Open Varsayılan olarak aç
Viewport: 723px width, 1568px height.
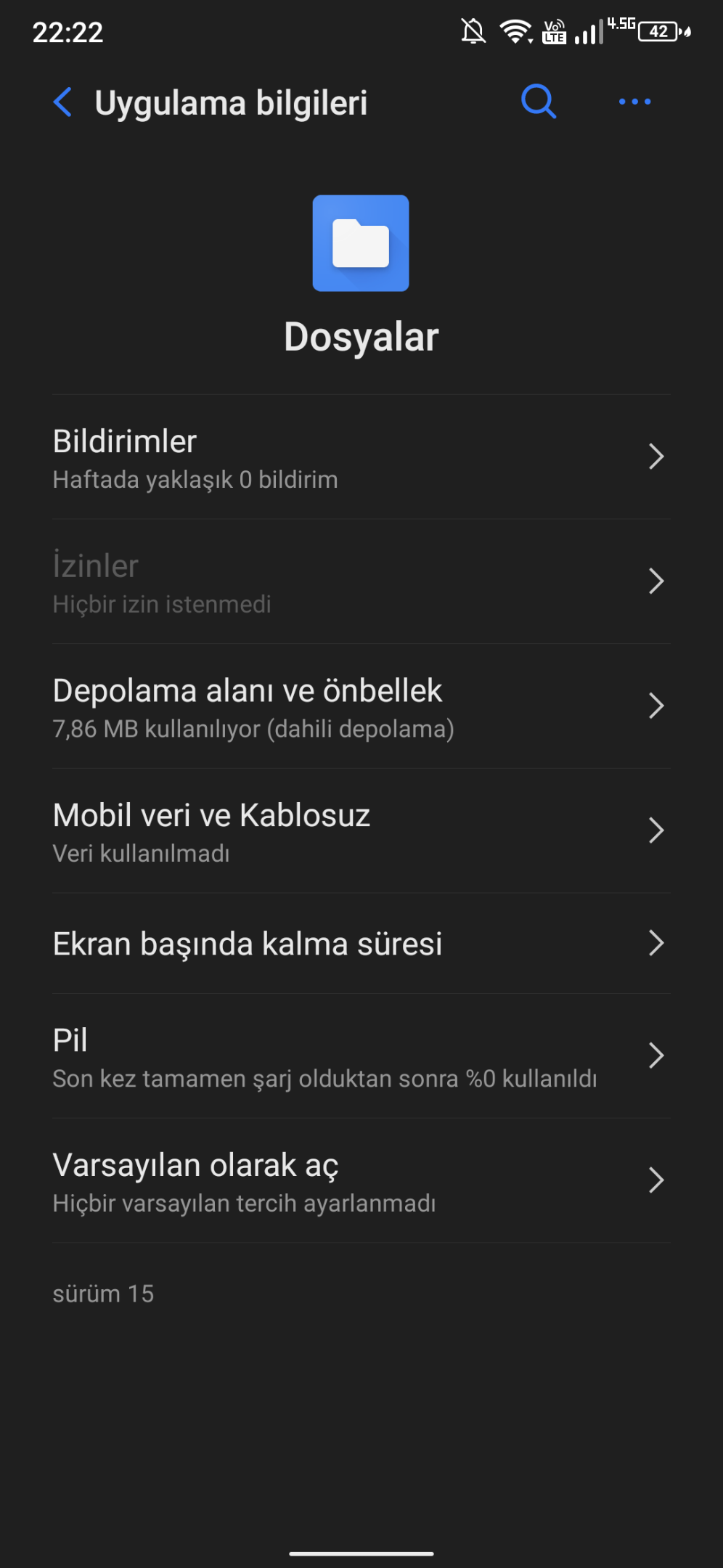pos(361,1181)
